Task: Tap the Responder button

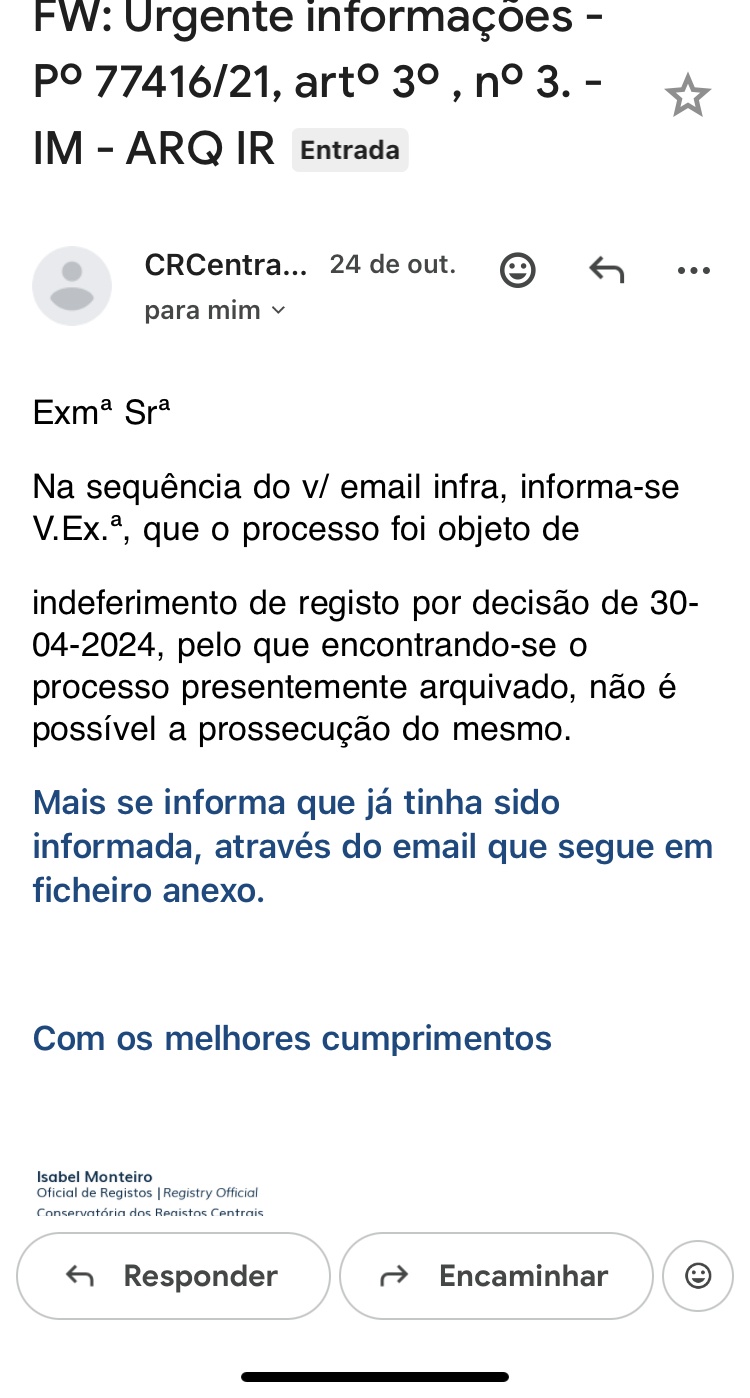Action: coord(173,1276)
